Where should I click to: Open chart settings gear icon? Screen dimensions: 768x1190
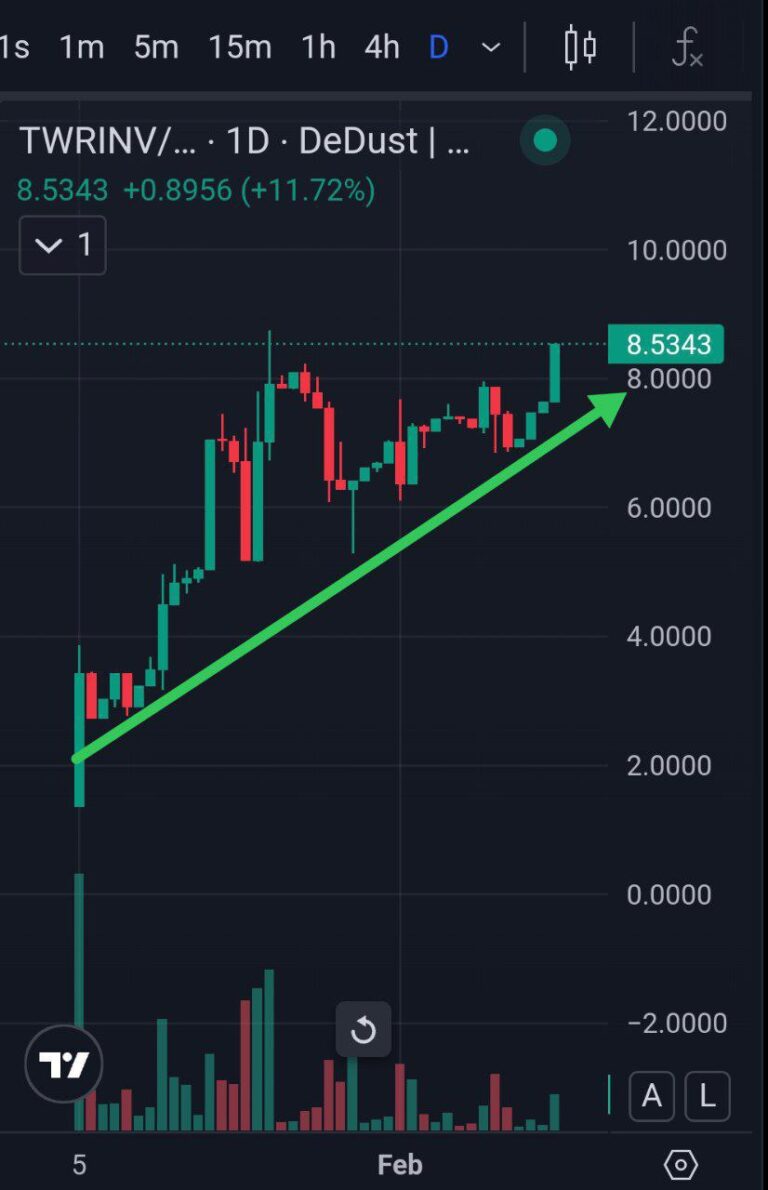[680, 1164]
